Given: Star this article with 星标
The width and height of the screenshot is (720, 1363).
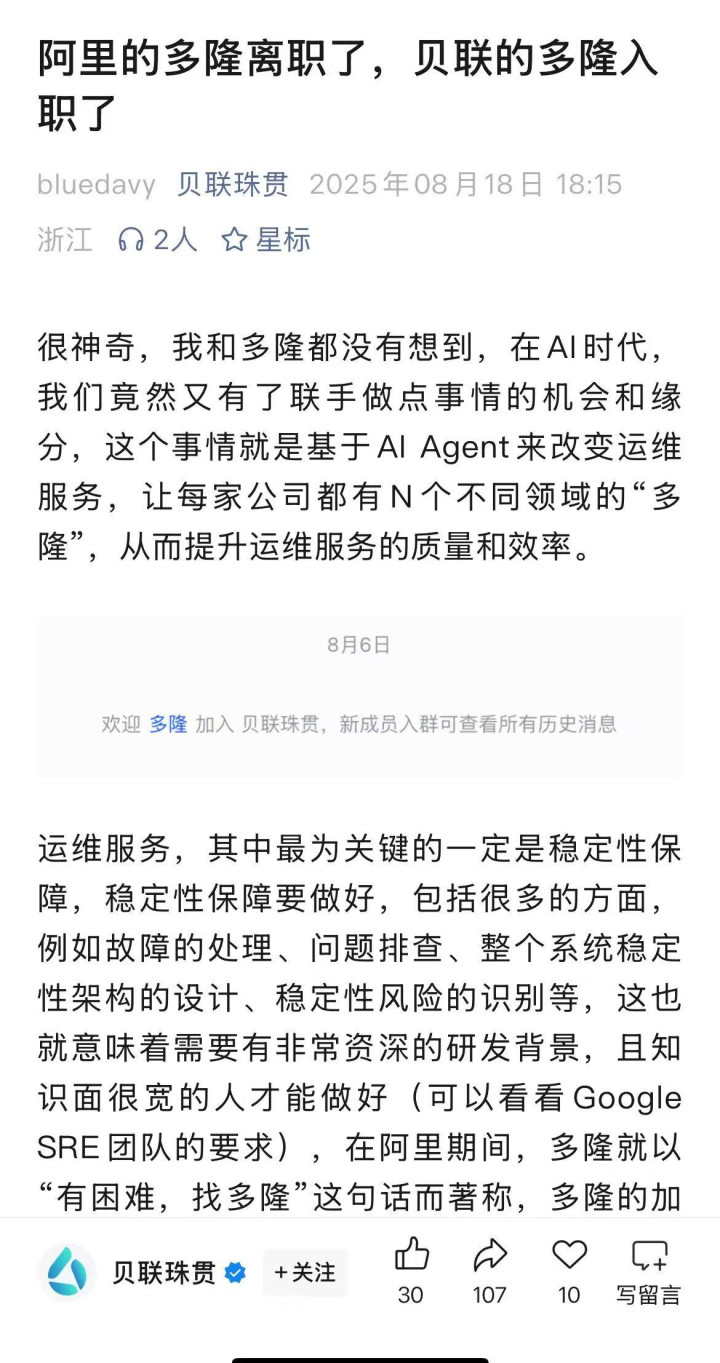Looking at the screenshot, I should point(266,239).
